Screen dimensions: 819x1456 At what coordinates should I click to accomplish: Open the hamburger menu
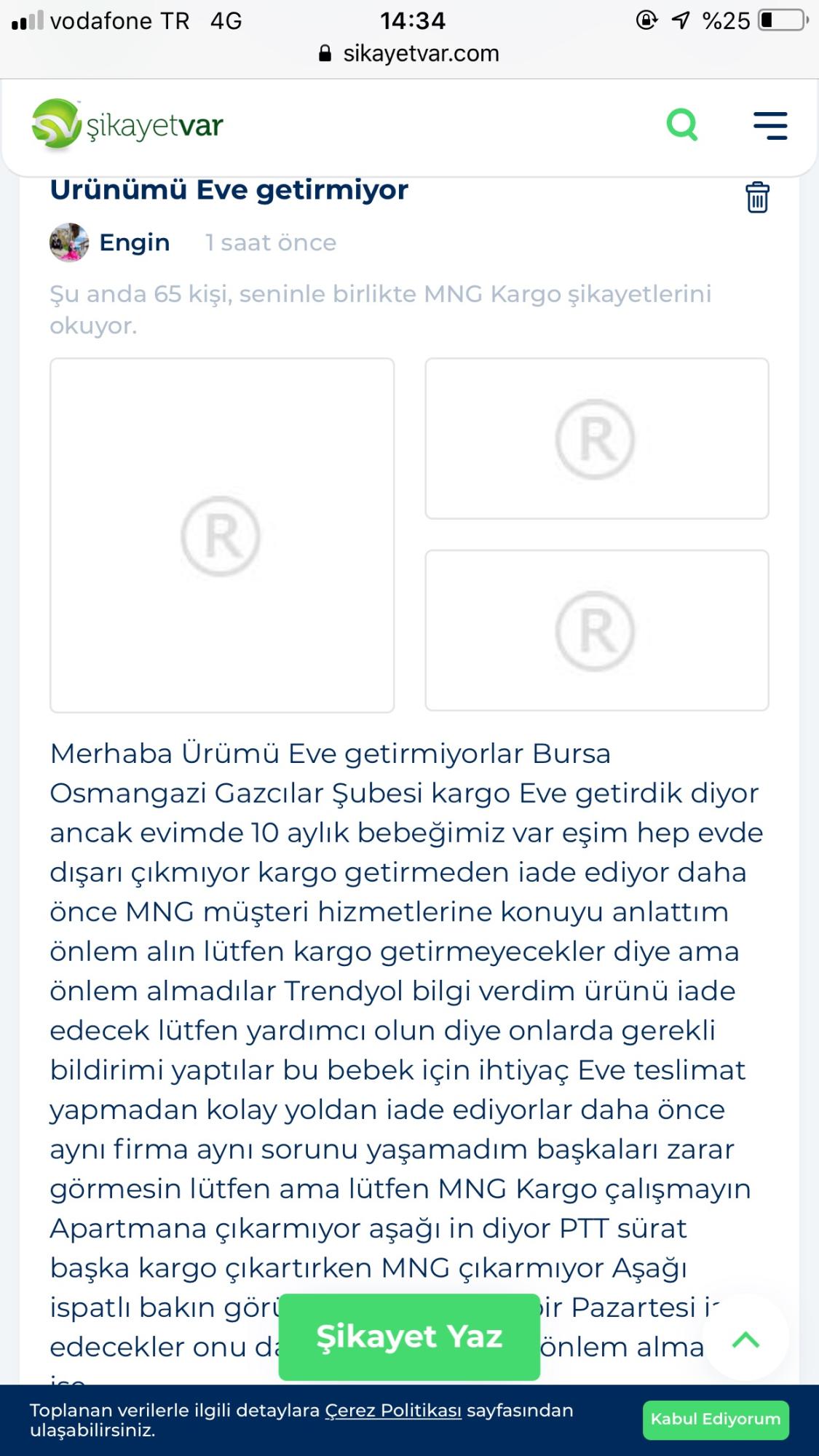coord(770,125)
